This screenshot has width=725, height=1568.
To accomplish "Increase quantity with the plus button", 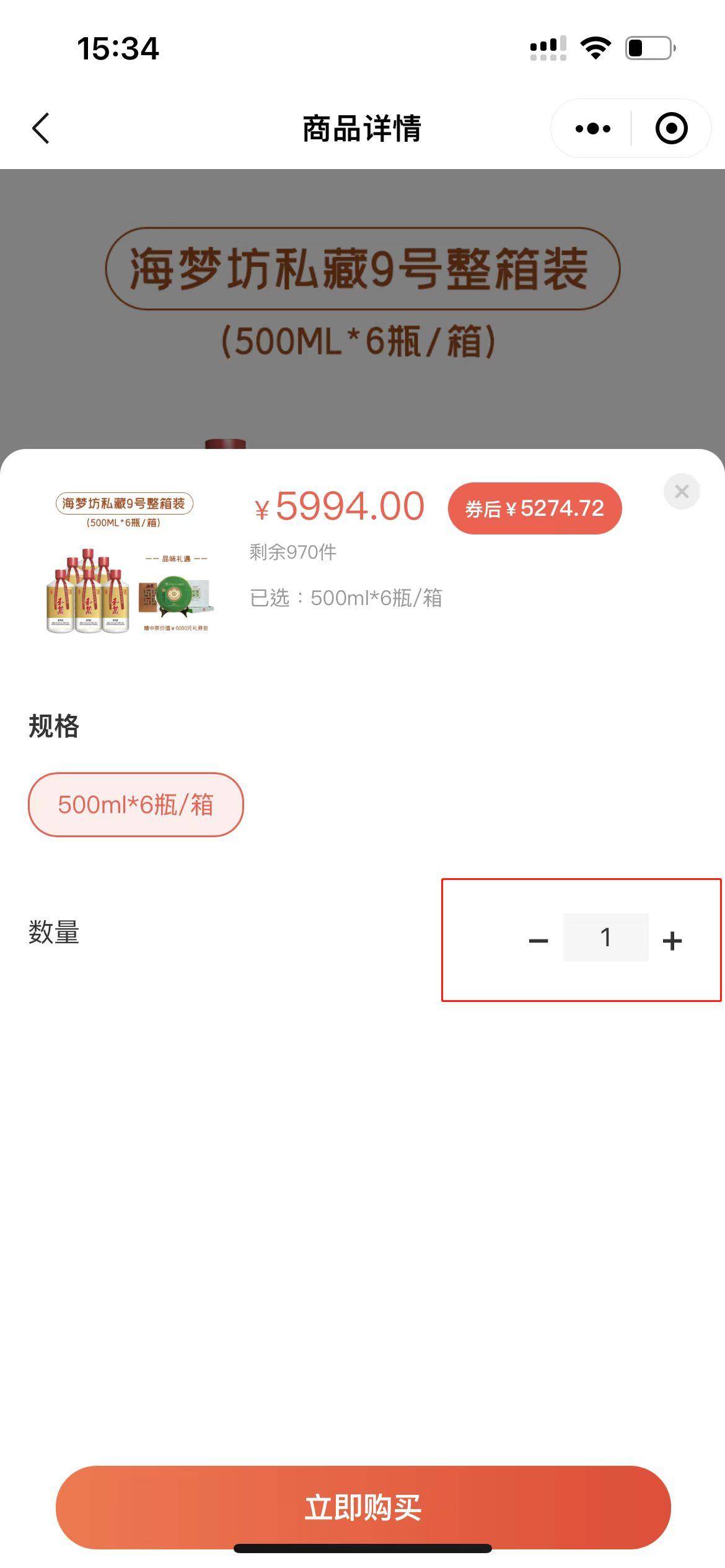I will 672,941.
